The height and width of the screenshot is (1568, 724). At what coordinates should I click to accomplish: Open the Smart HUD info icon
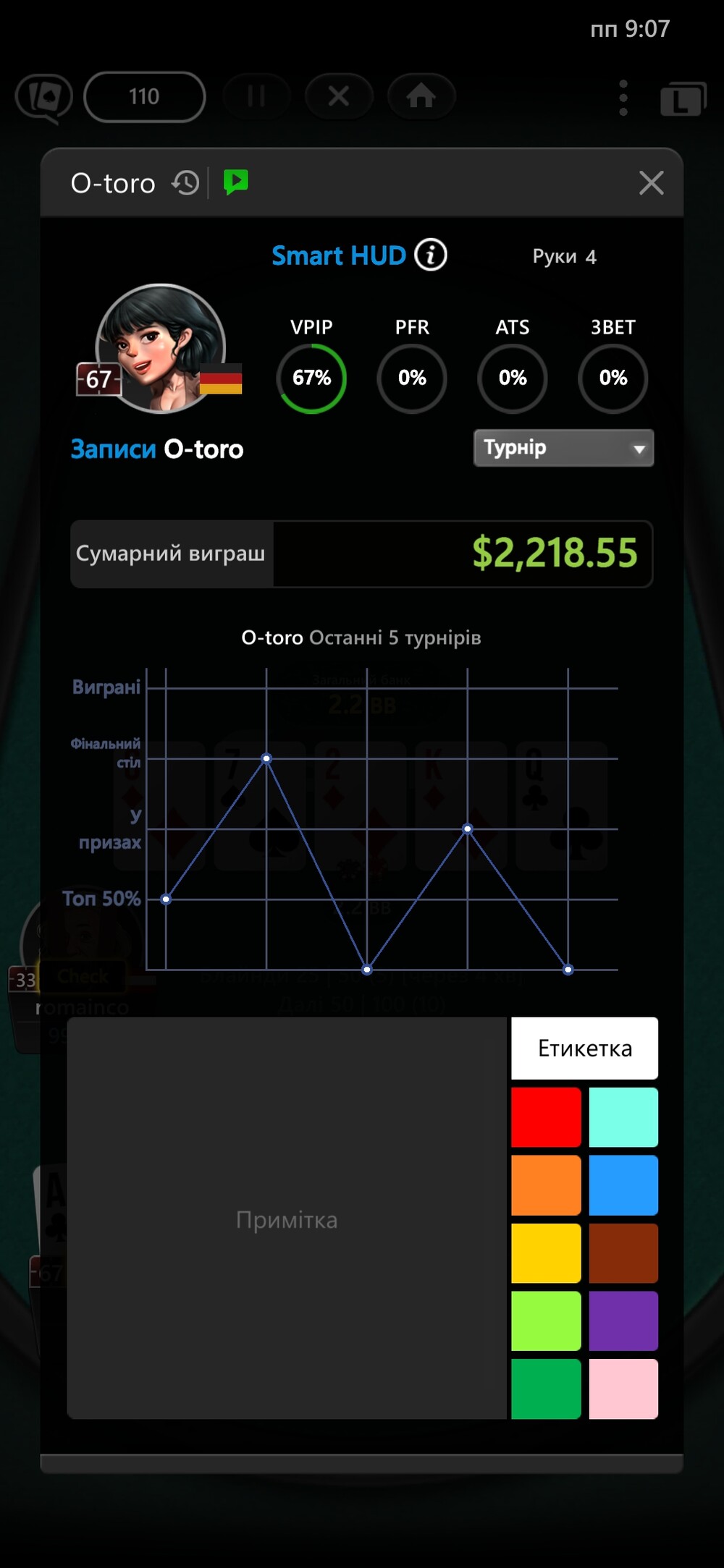431,255
